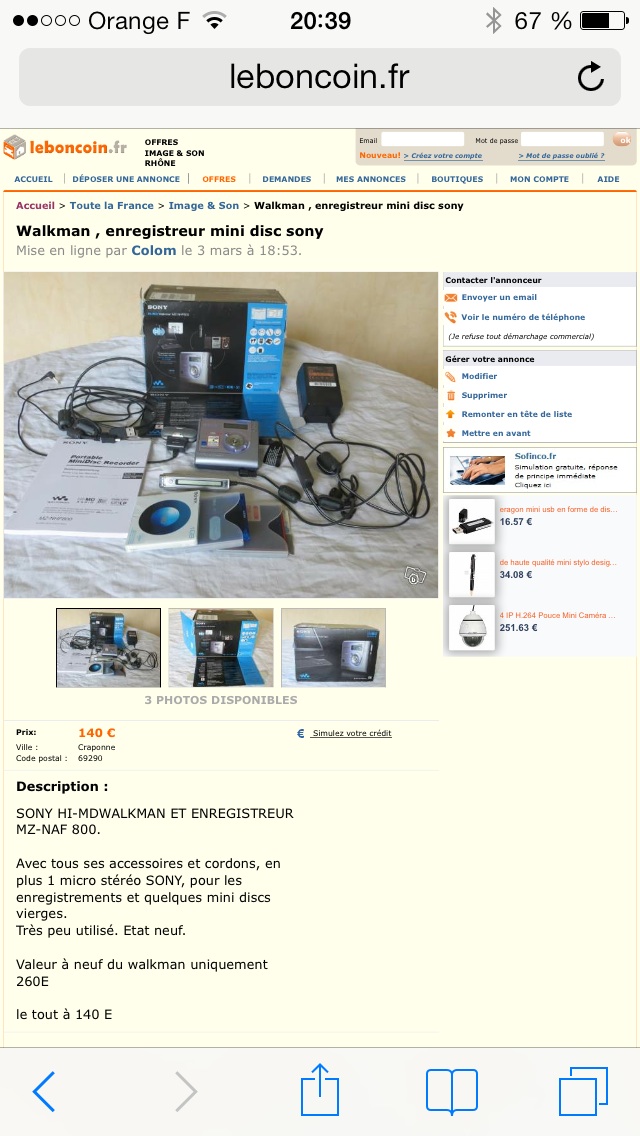The image size is (640, 1136).
Task: Open MON COMPTE
Action: pos(539,179)
